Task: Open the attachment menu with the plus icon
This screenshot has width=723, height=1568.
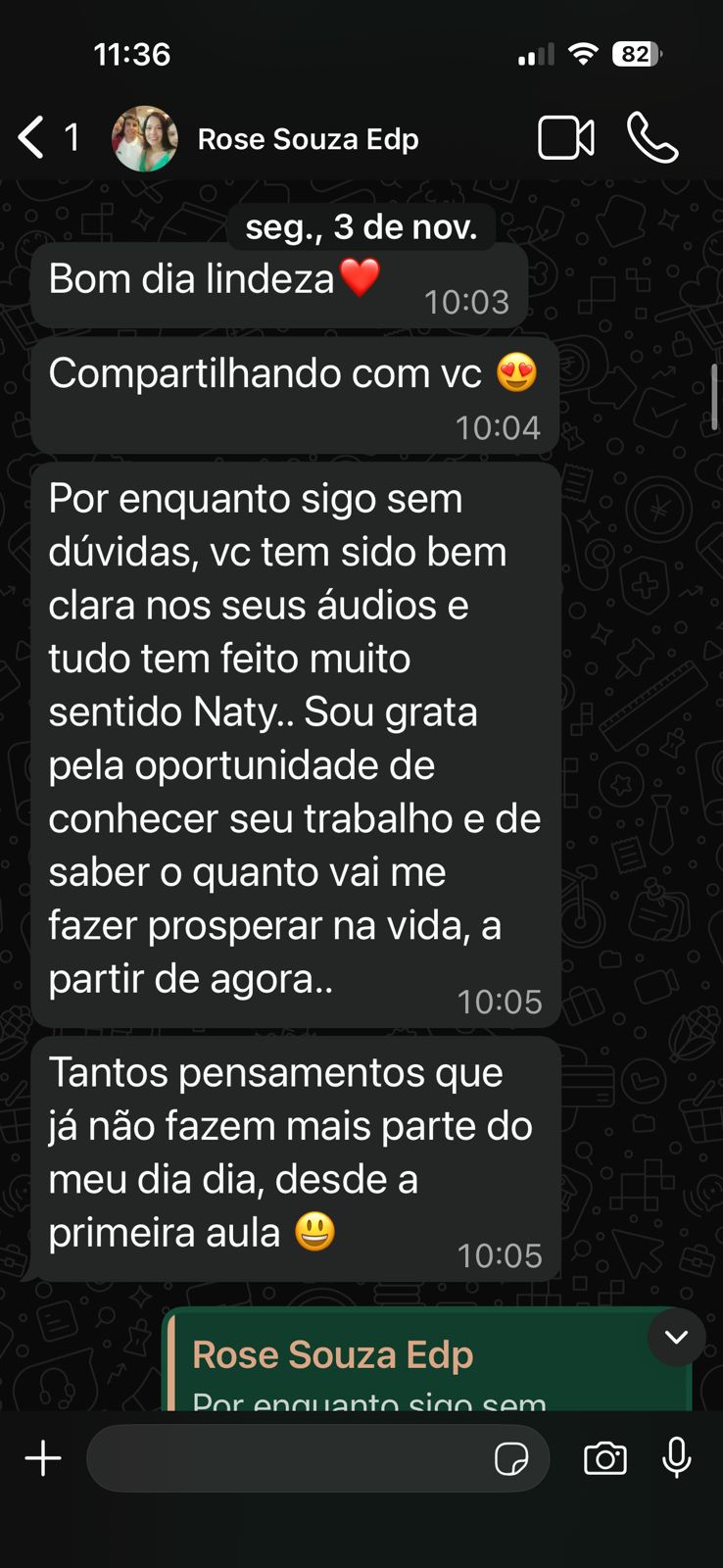Action: pyautogui.click(x=42, y=1457)
